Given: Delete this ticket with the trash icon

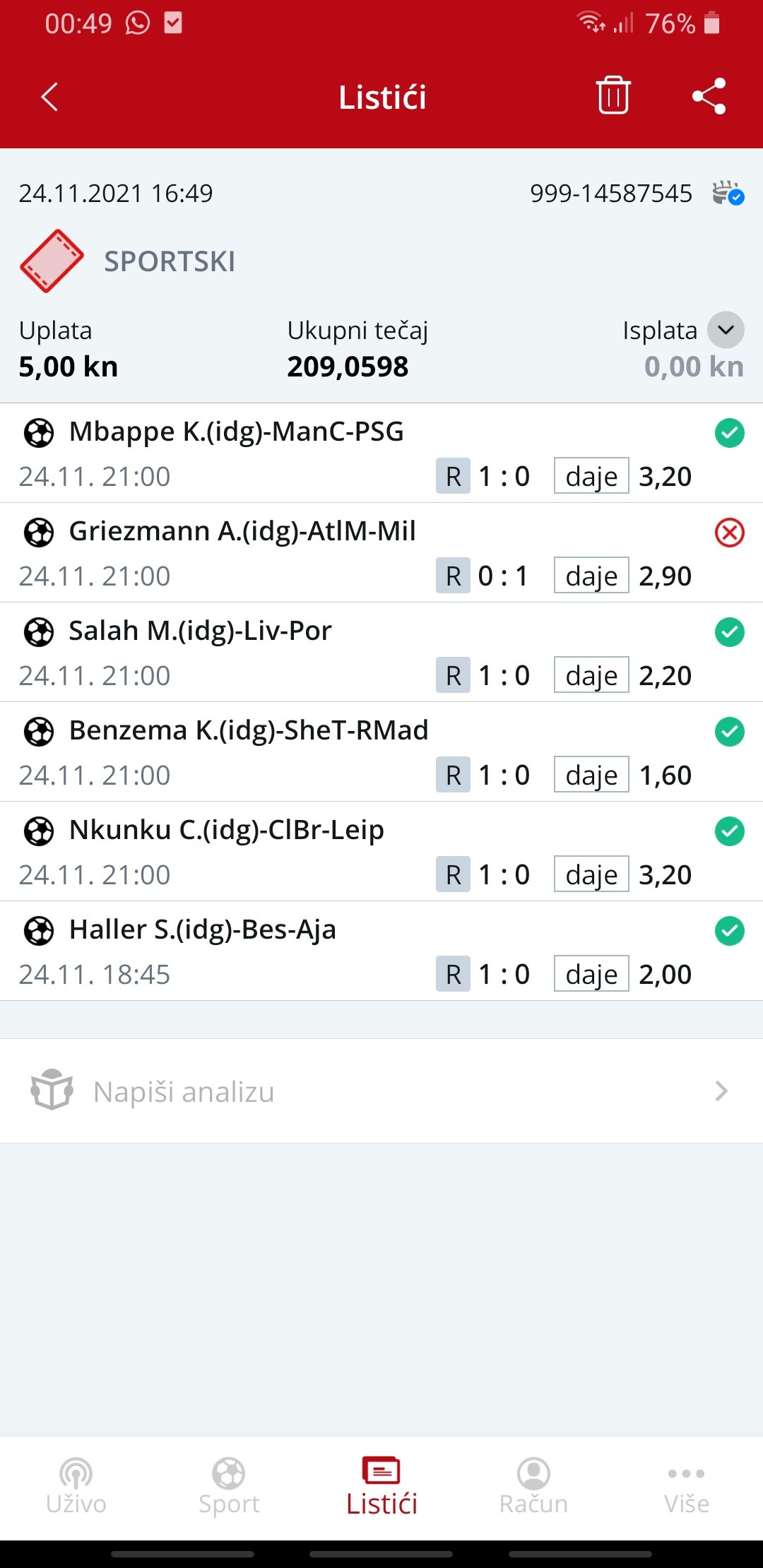Looking at the screenshot, I should point(613,95).
